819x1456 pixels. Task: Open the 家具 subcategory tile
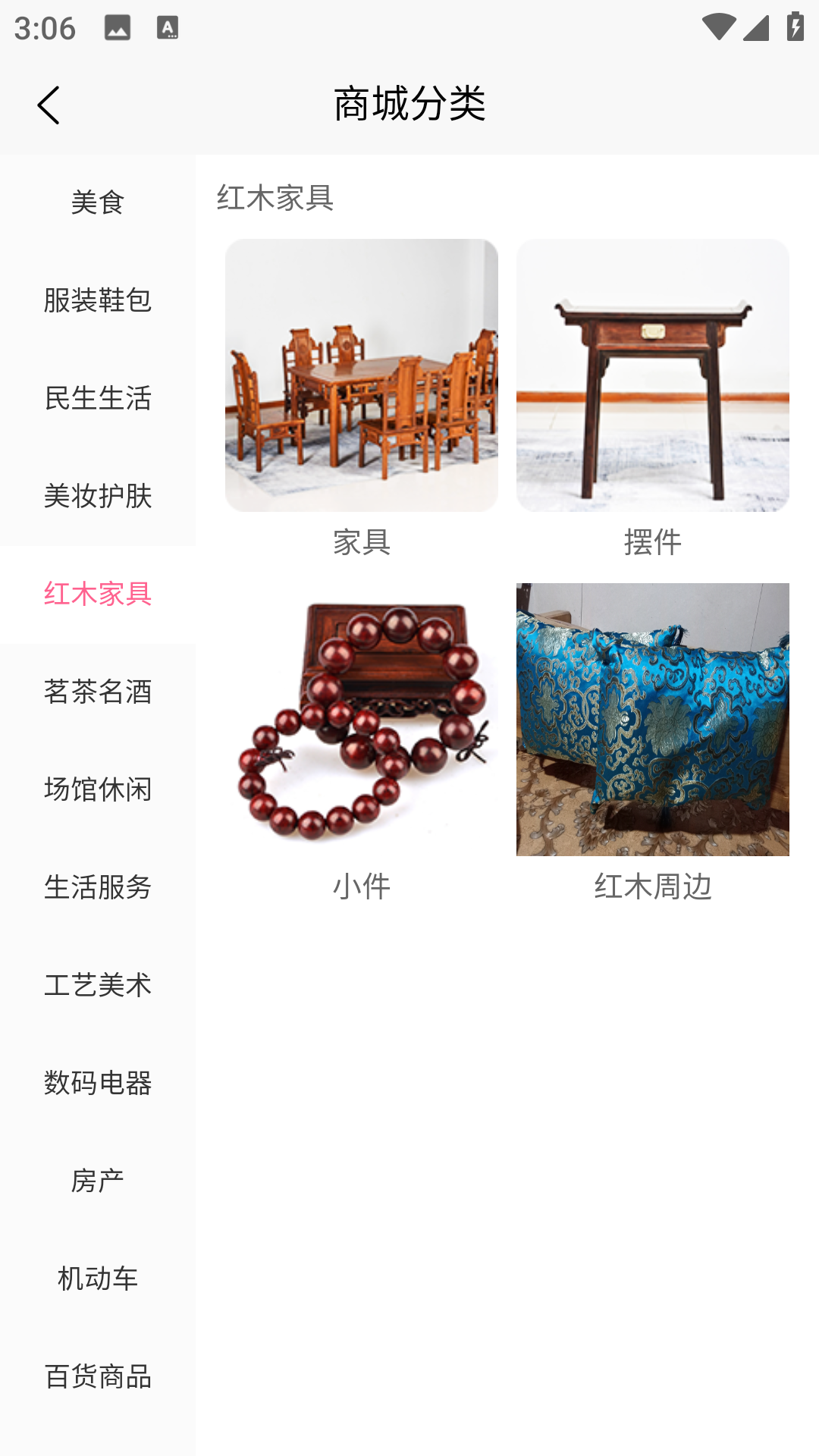362,398
